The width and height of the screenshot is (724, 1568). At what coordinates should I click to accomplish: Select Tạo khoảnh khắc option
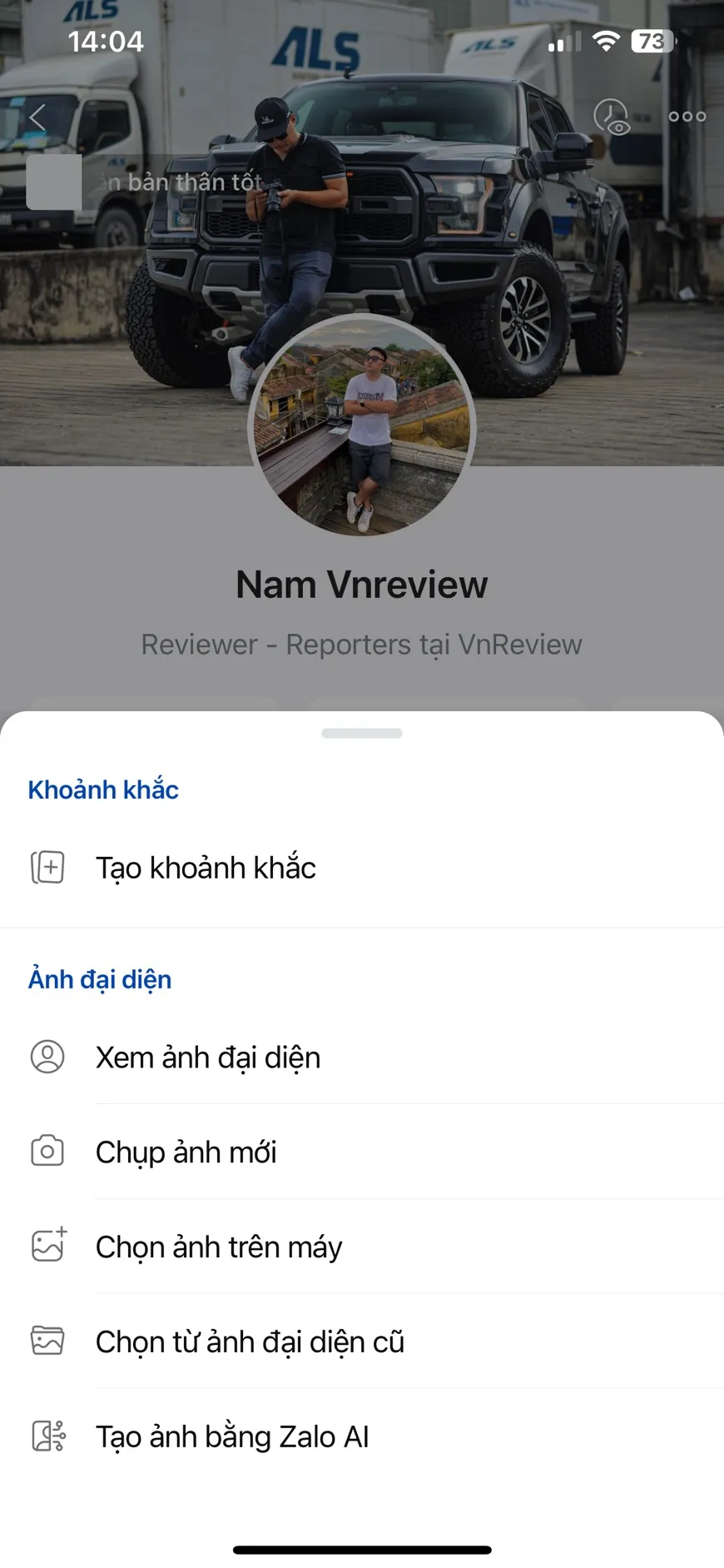pos(206,868)
